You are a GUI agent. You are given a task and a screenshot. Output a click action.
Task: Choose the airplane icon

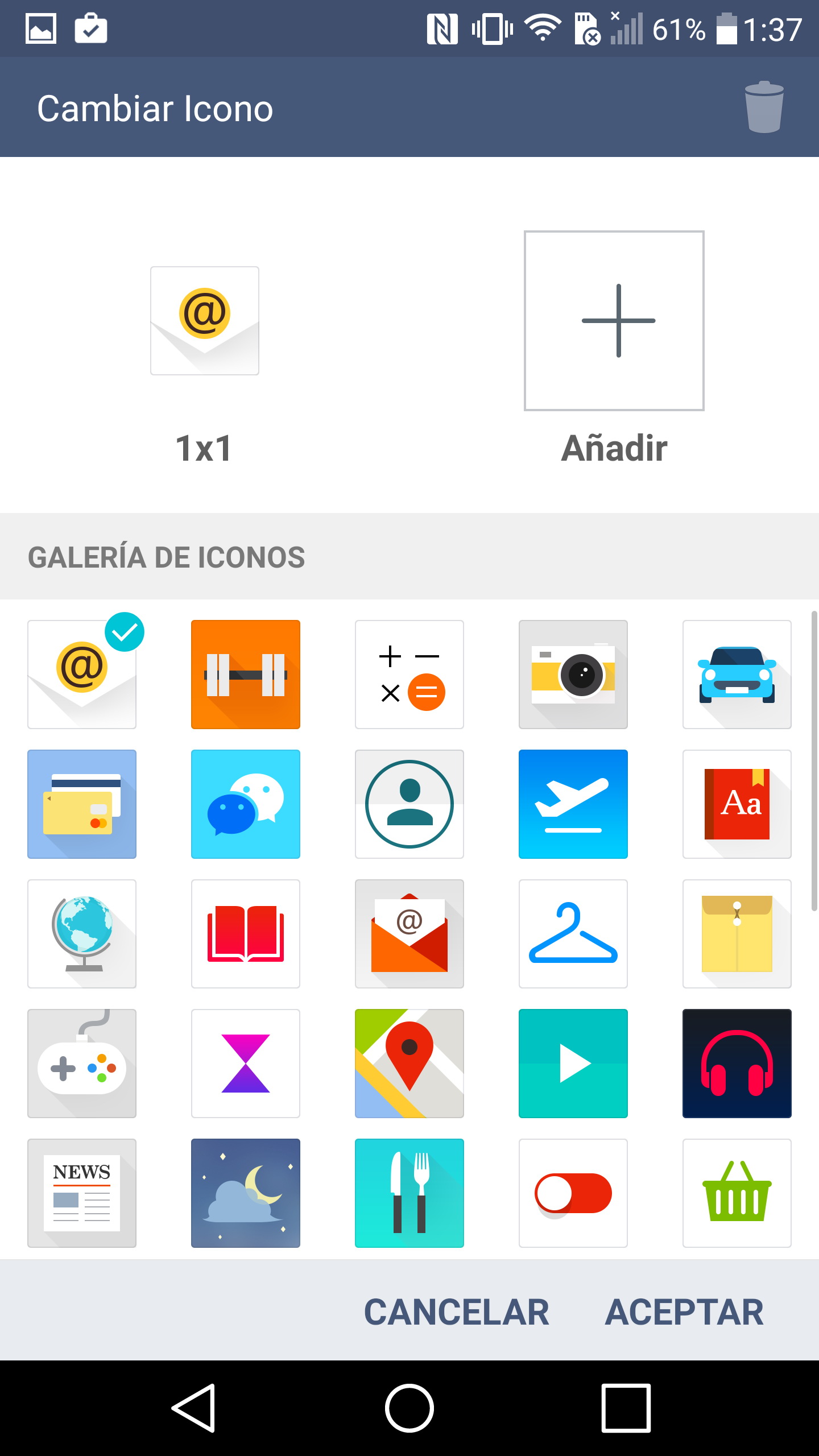pos(573,804)
